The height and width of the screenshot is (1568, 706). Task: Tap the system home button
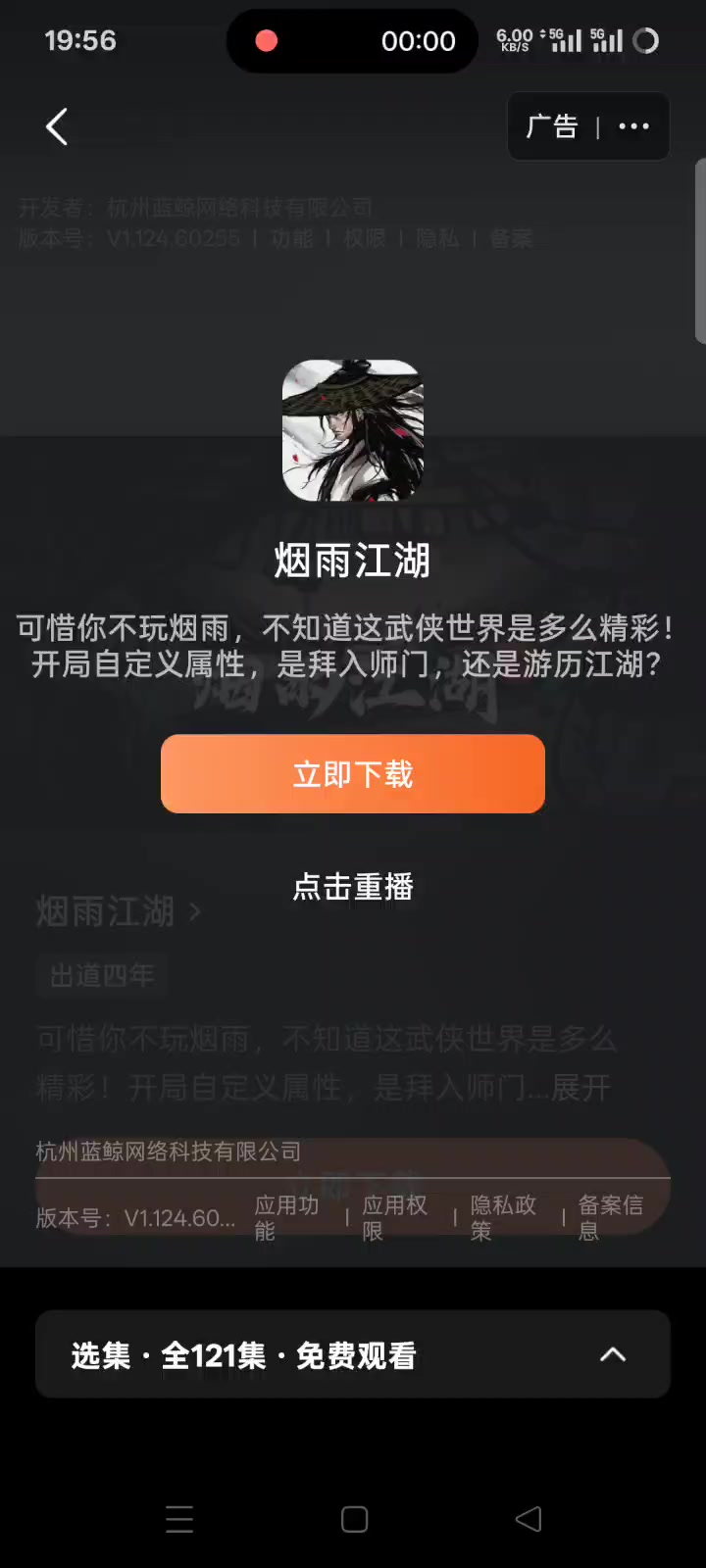(x=354, y=1519)
